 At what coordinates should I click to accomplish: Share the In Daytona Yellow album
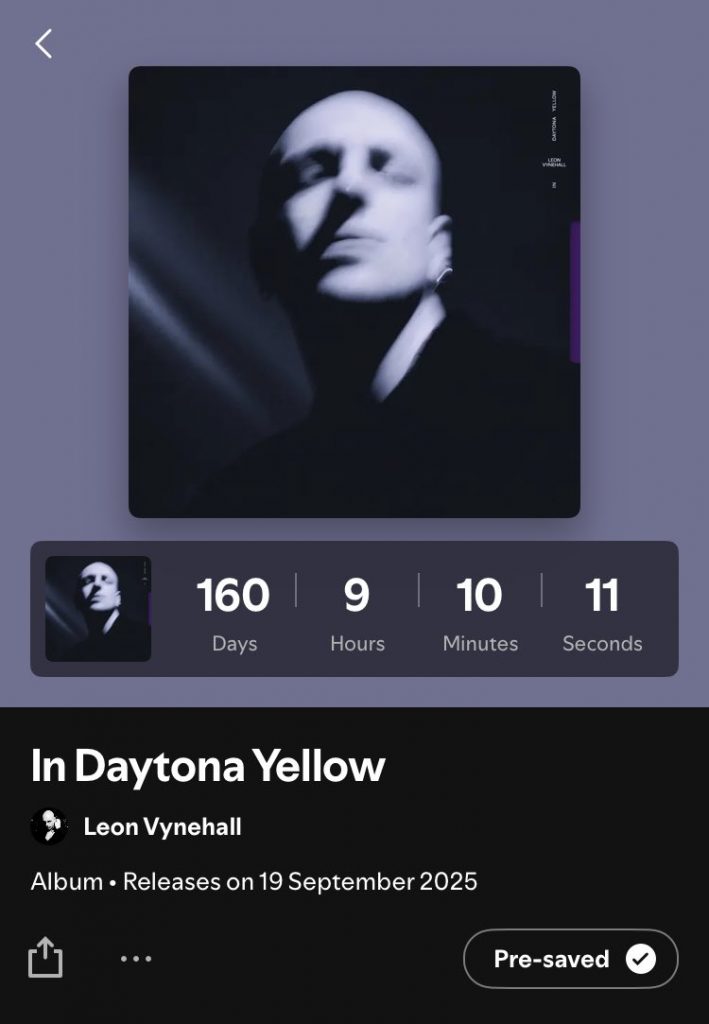[x=45, y=958]
